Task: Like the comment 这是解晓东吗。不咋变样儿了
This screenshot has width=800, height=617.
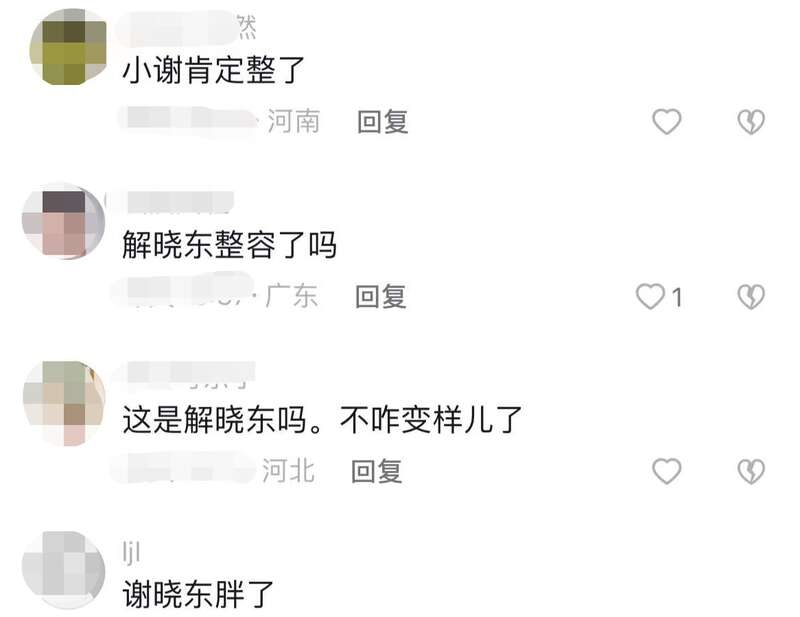Action: click(666, 470)
